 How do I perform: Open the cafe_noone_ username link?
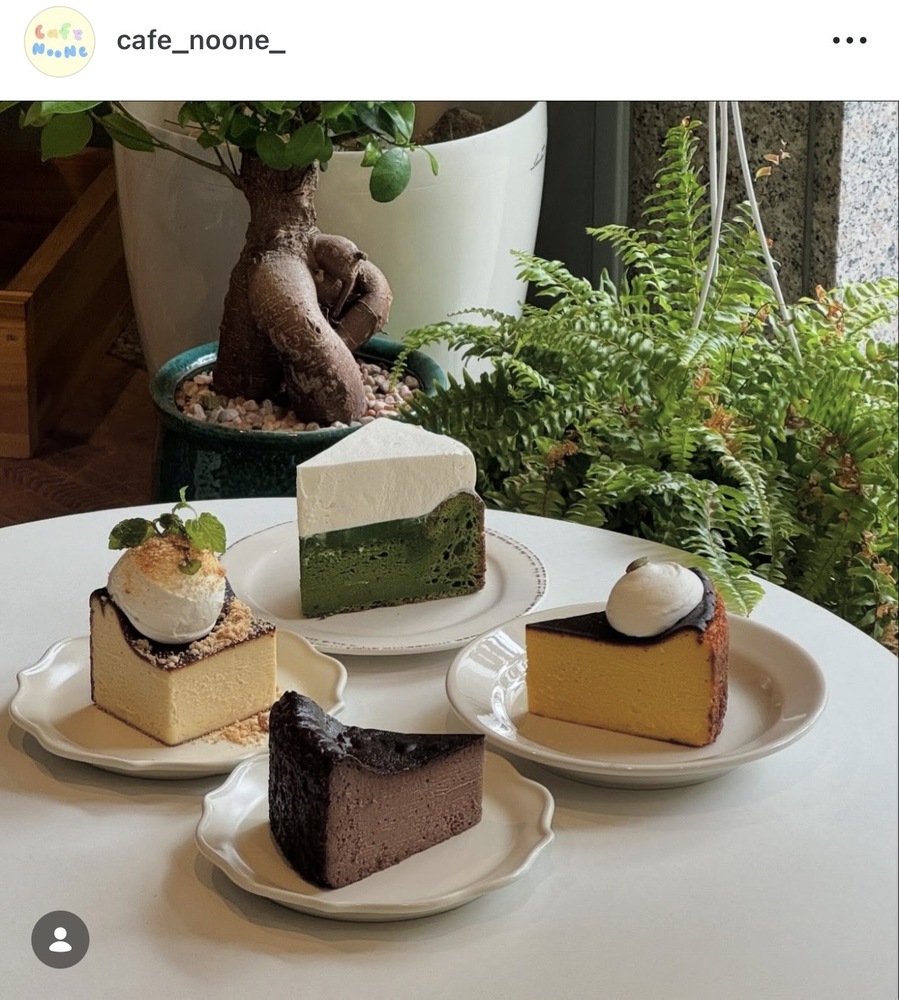[x=200, y=41]
